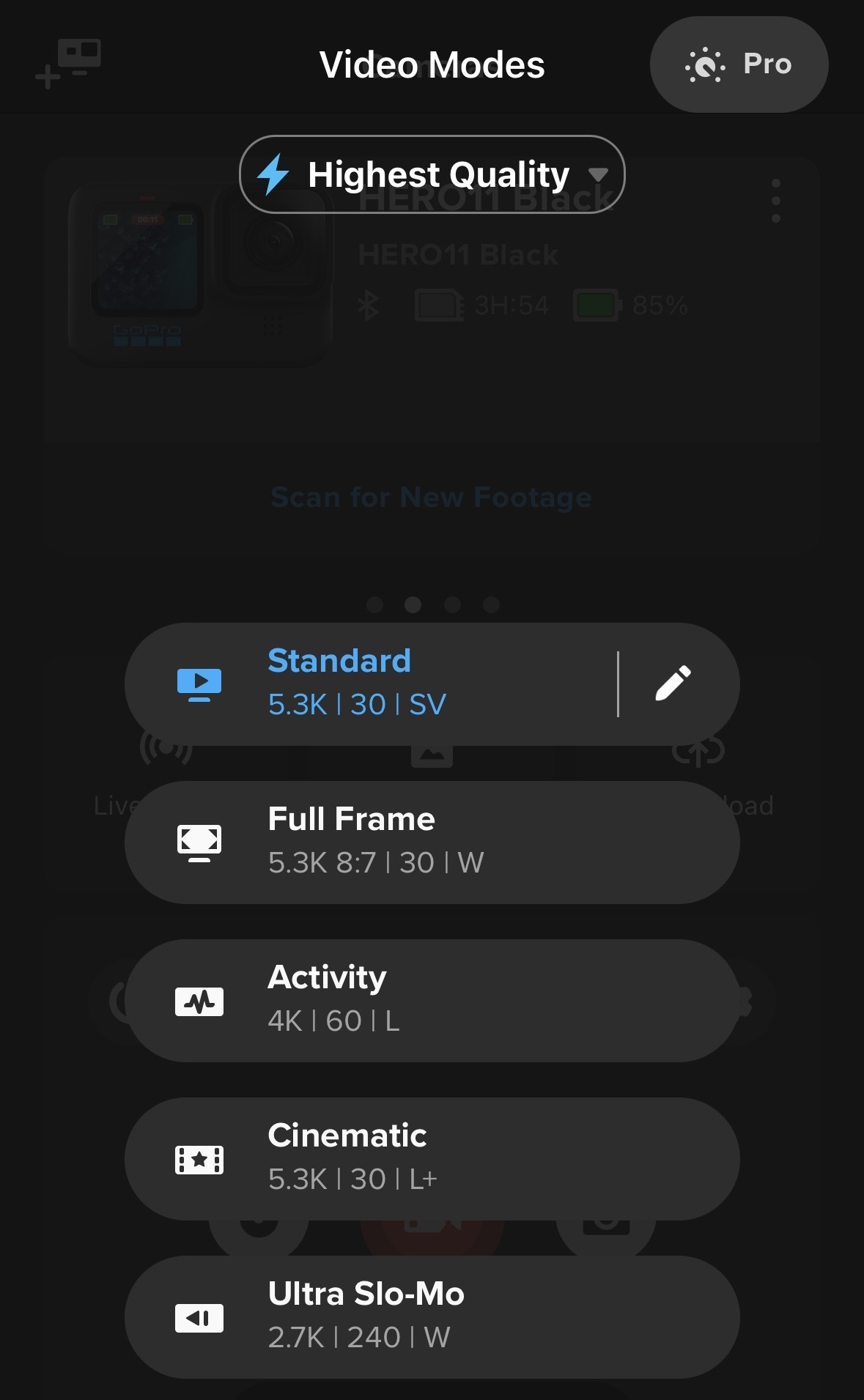Tap the cloud upload icon
The image size is (864, 1400).
[x=698, y=751]
